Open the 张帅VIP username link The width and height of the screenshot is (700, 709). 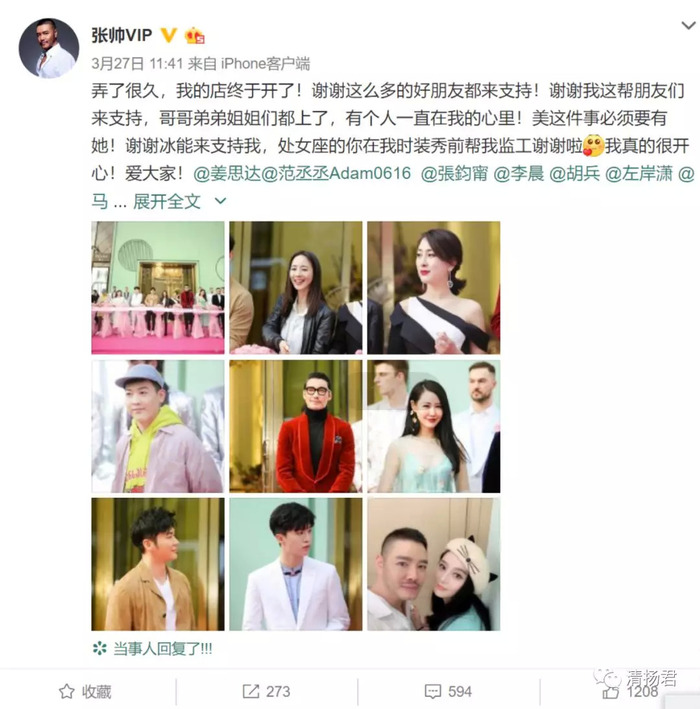pos(121,35)
